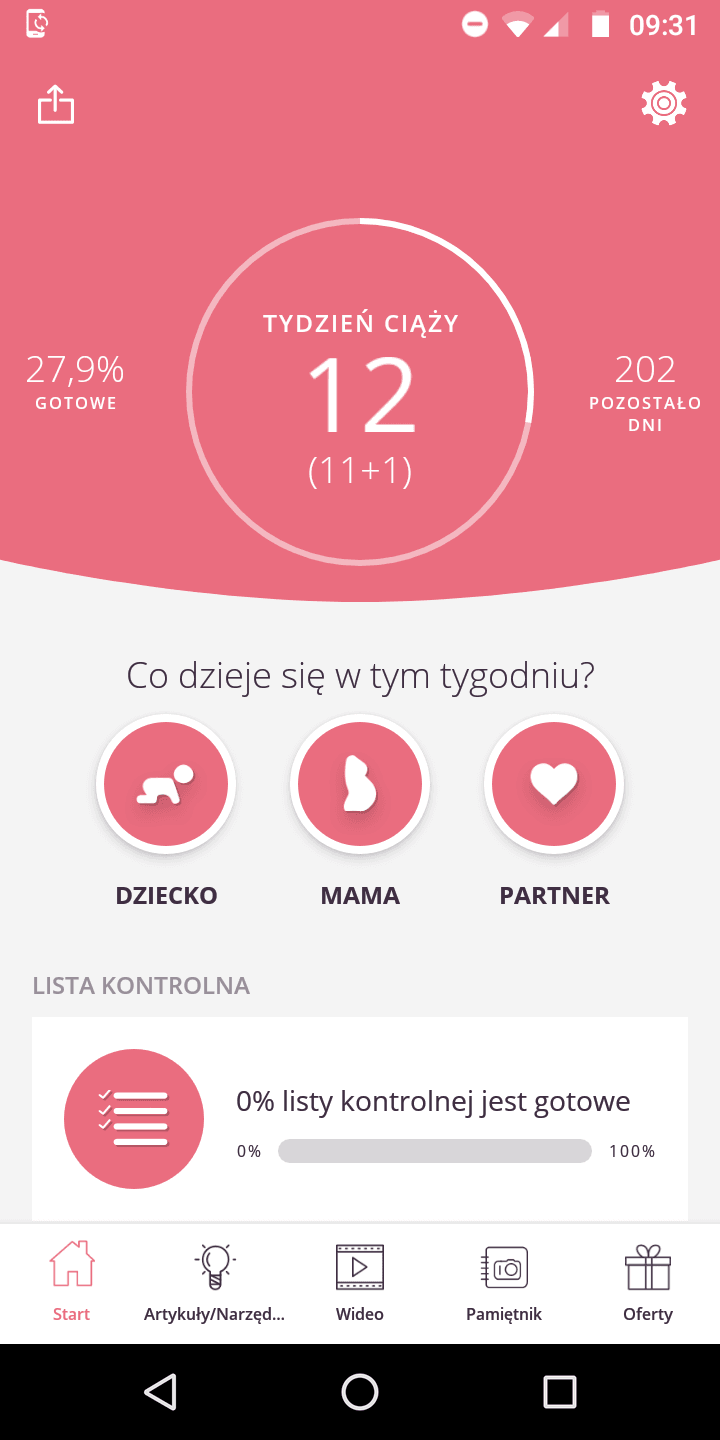View what happens for Mama
This screenshot has height=1440, width=720.
click(360, 784)
